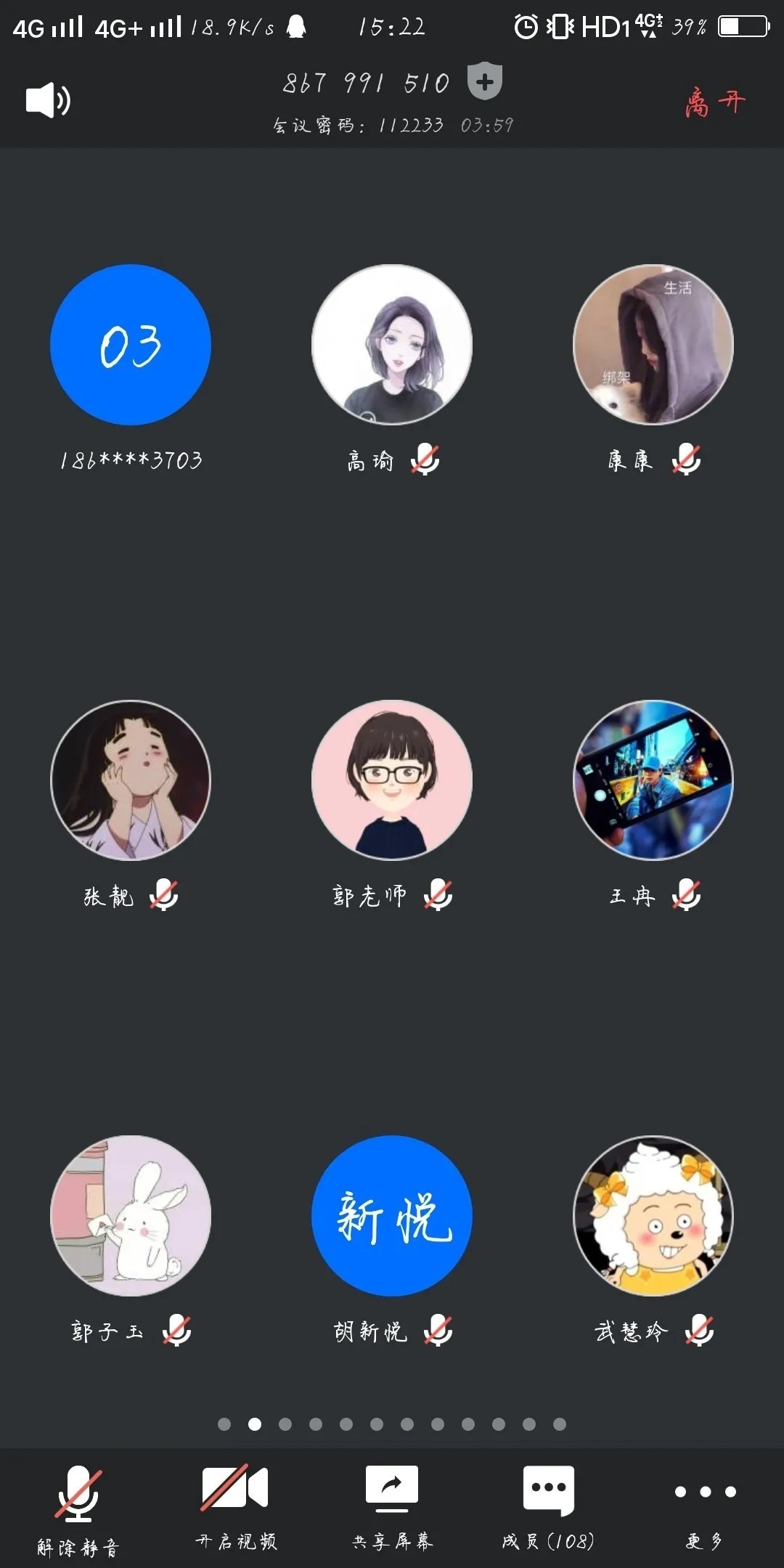Image resolution: width=784 pixels, height=1568 pixels.
Task: Select participant 张靓's avatar
Action: tap(131, 780)
